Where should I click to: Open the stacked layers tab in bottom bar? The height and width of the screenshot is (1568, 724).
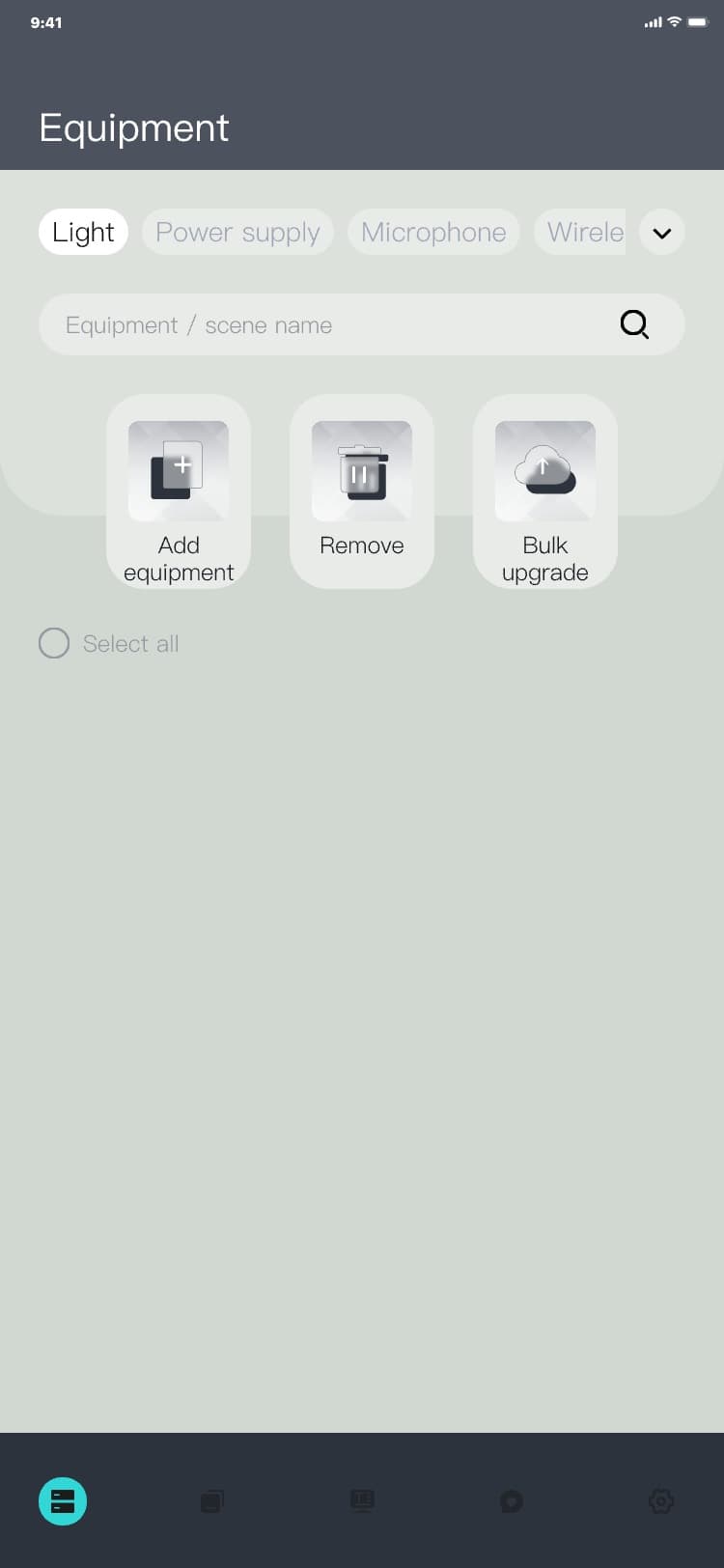(212, 1501)
